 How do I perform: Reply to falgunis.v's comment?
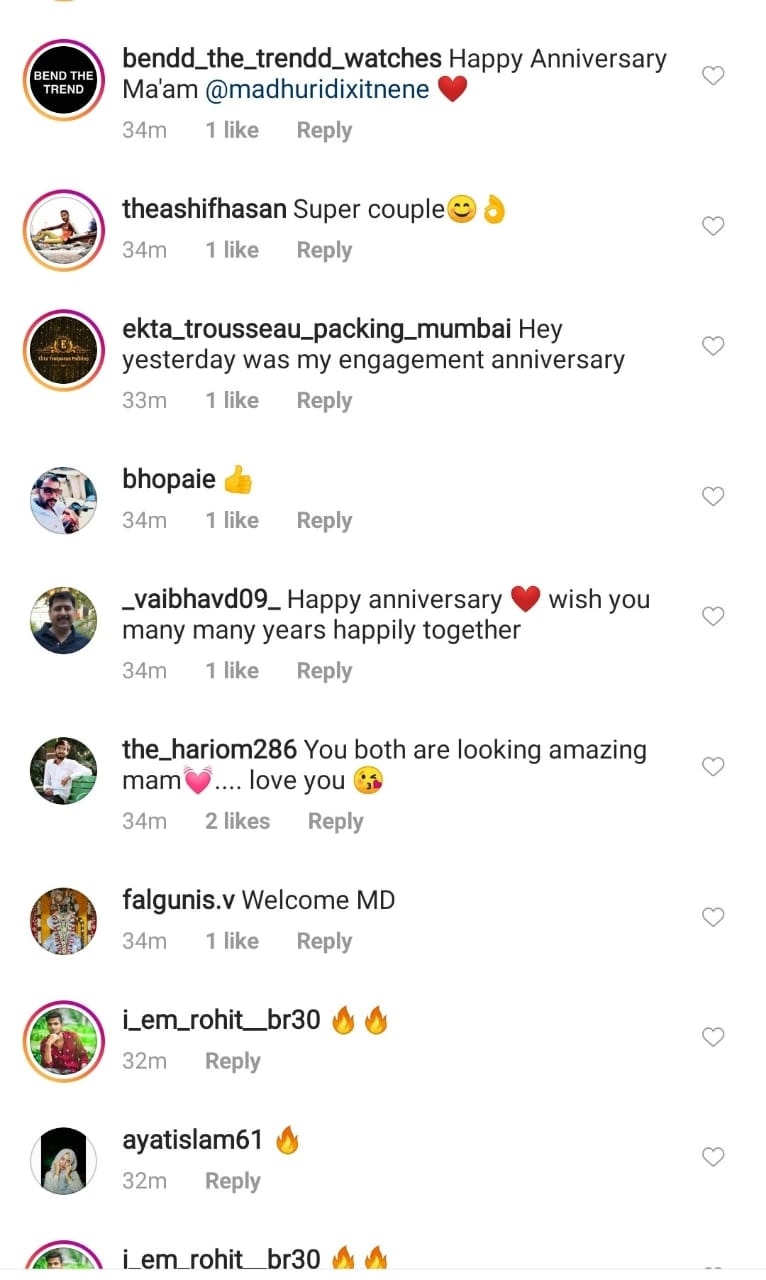point(324,941)
